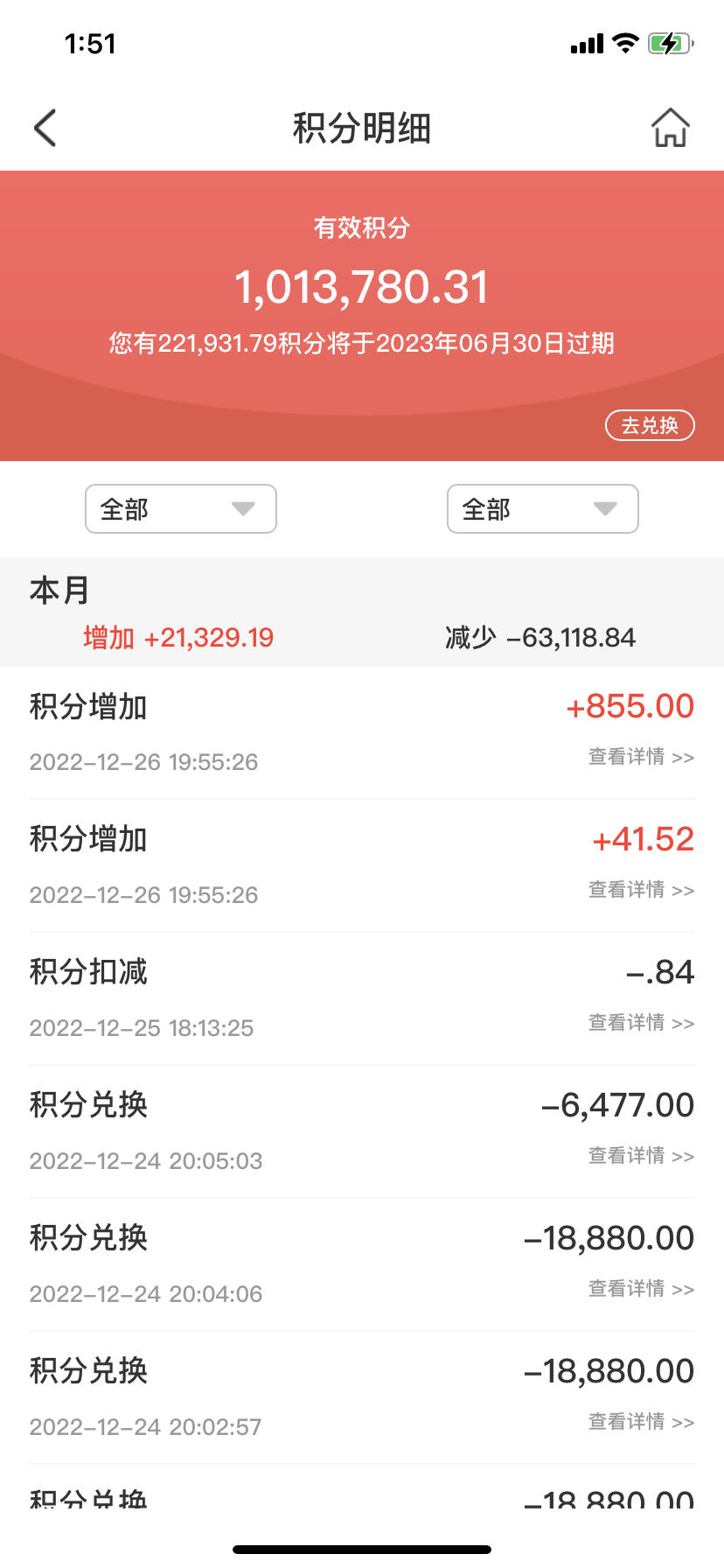Expand the first 全部 dropdown next to 本月
Viewport: 724px width, 1568px height.
point(181,509)
